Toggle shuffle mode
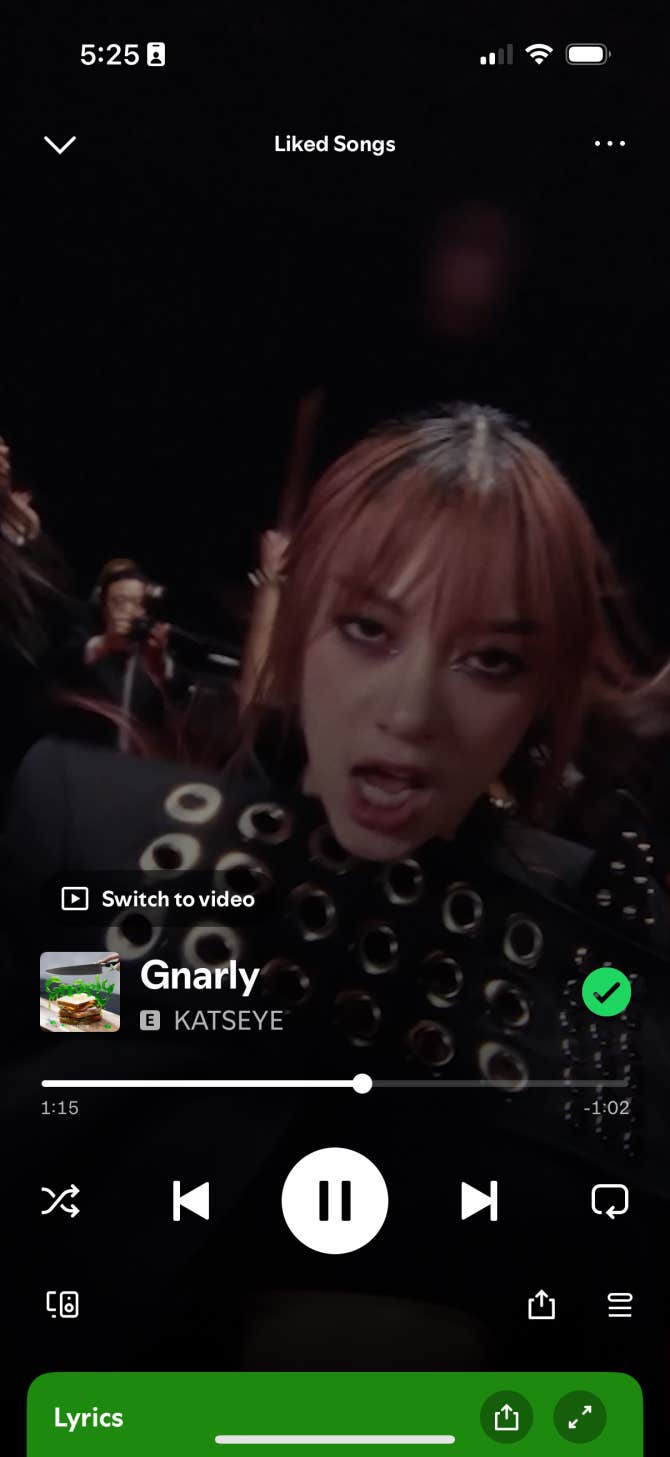This screenshot has width=670, height=1457. (61, 1200)
